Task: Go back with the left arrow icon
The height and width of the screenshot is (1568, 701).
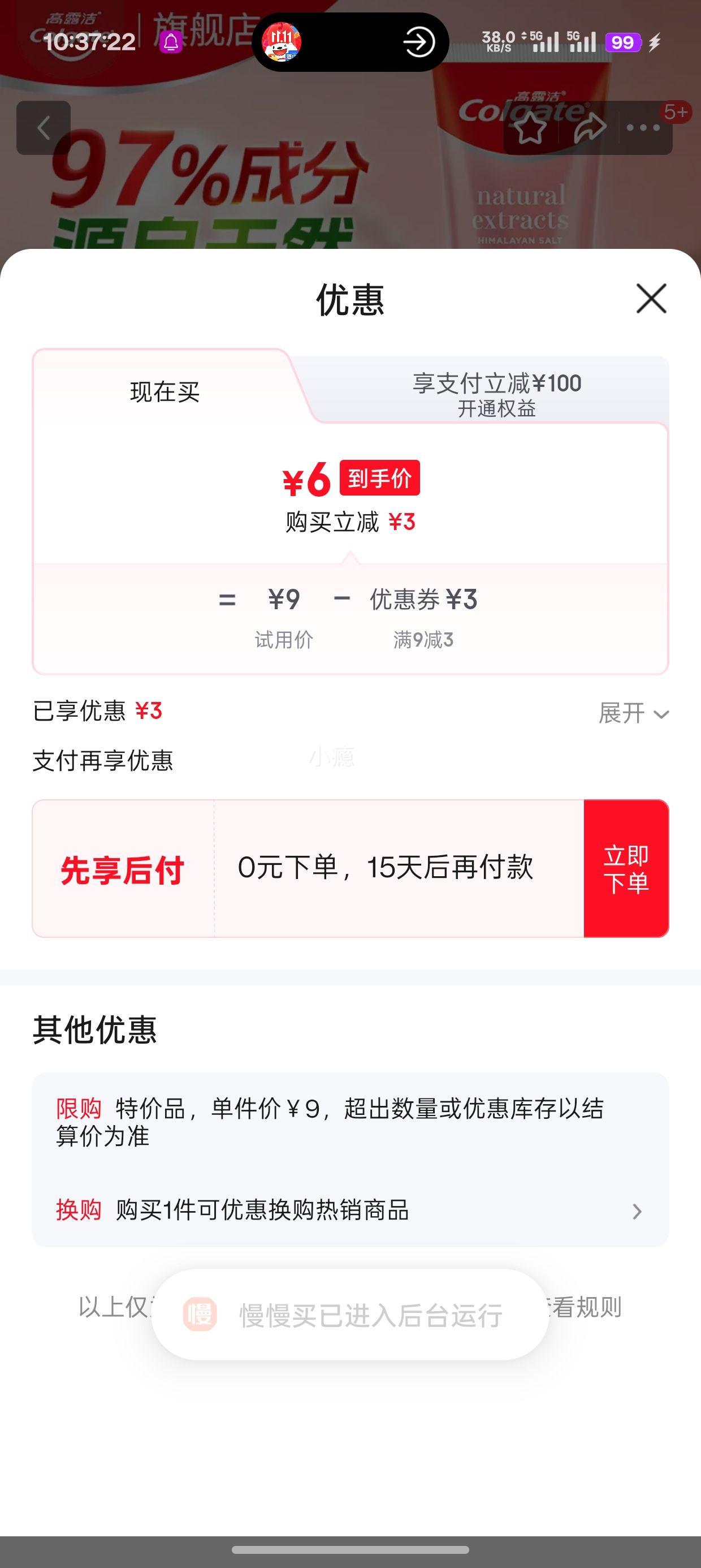Action: click(44, 128)
